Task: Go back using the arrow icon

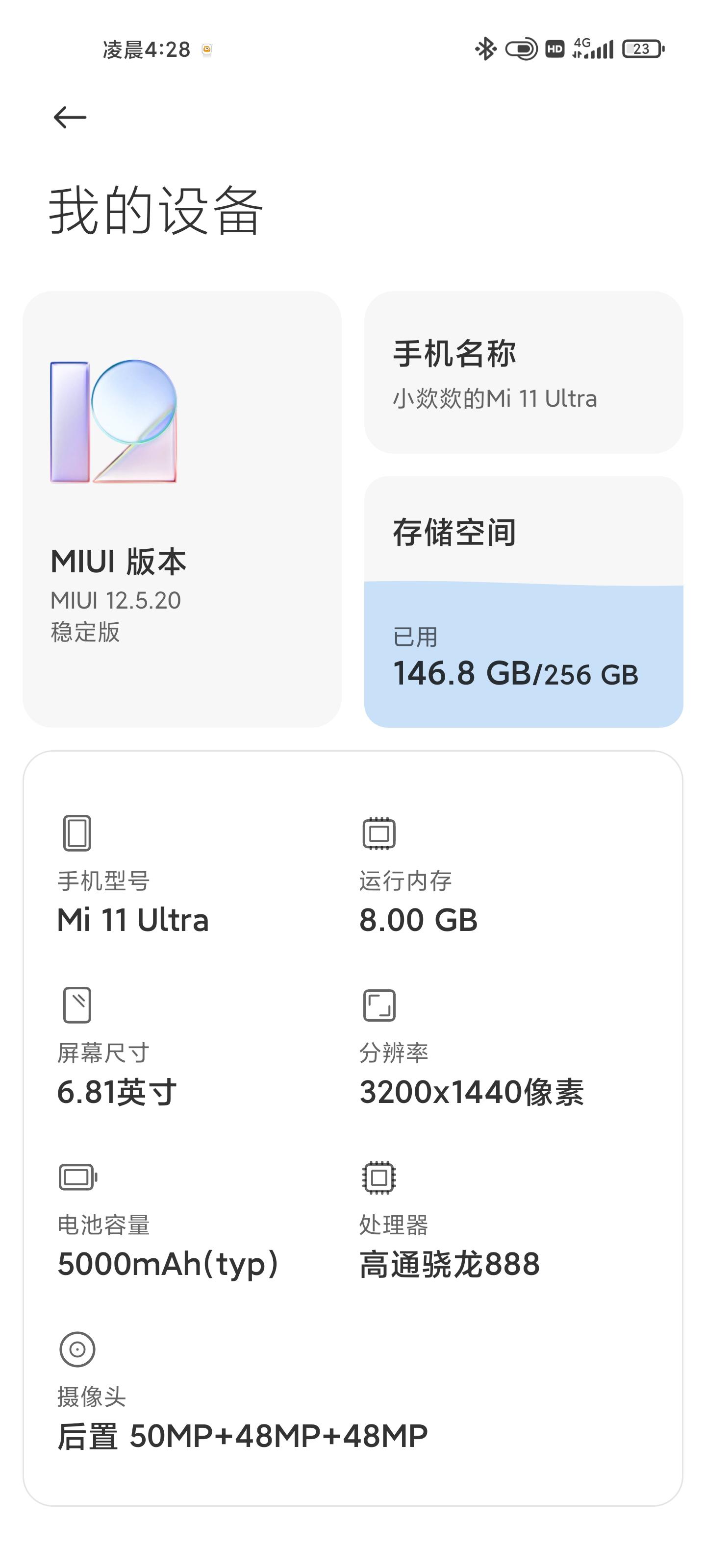Action: [70, 118]
